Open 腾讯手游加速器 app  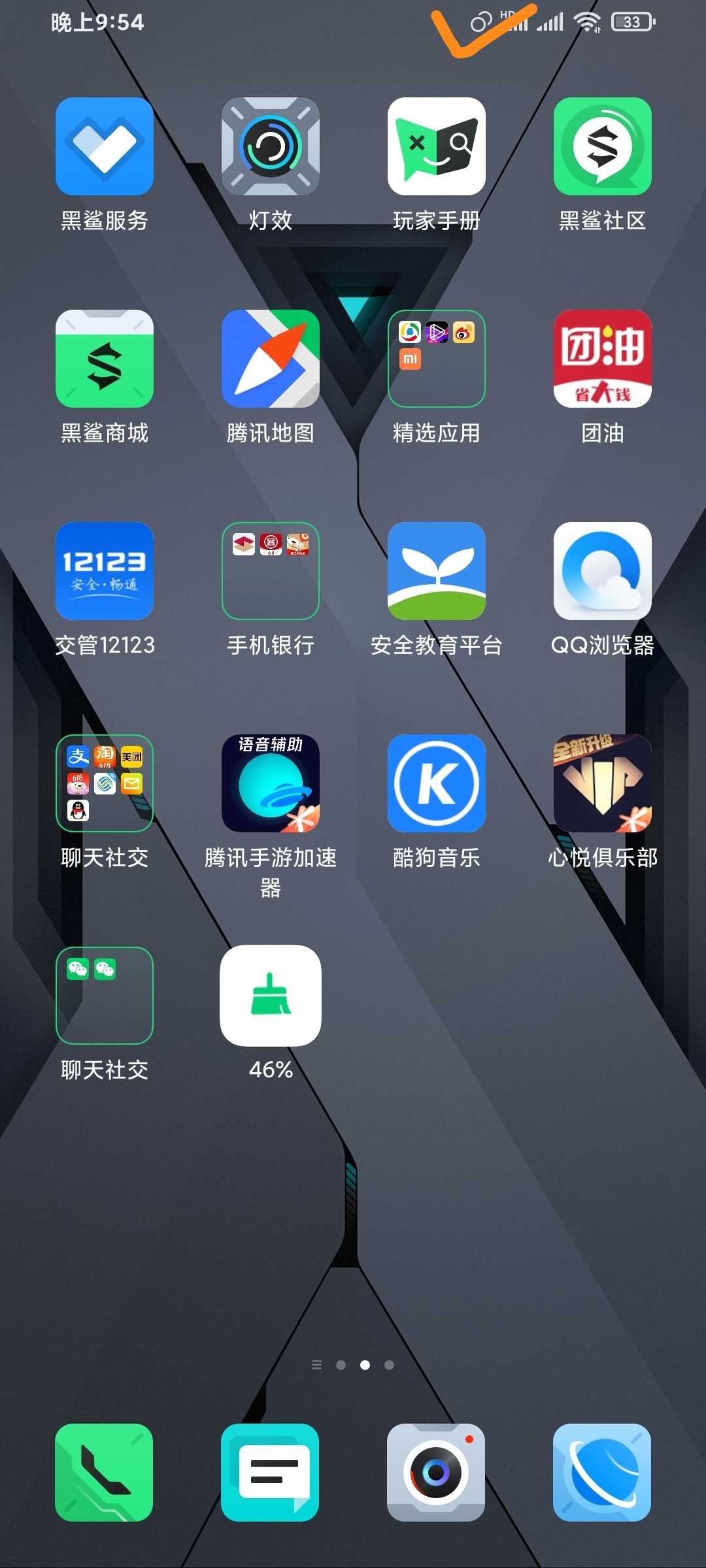pos(271,783)
